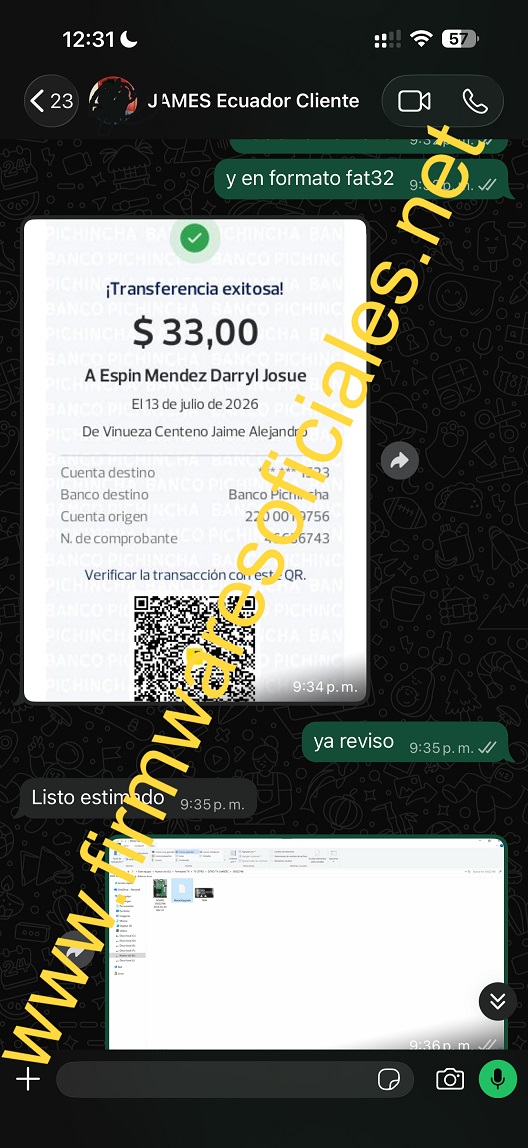Start a video call with JAMES
This screenshot has width=528, height=1148.
(414, 101)
